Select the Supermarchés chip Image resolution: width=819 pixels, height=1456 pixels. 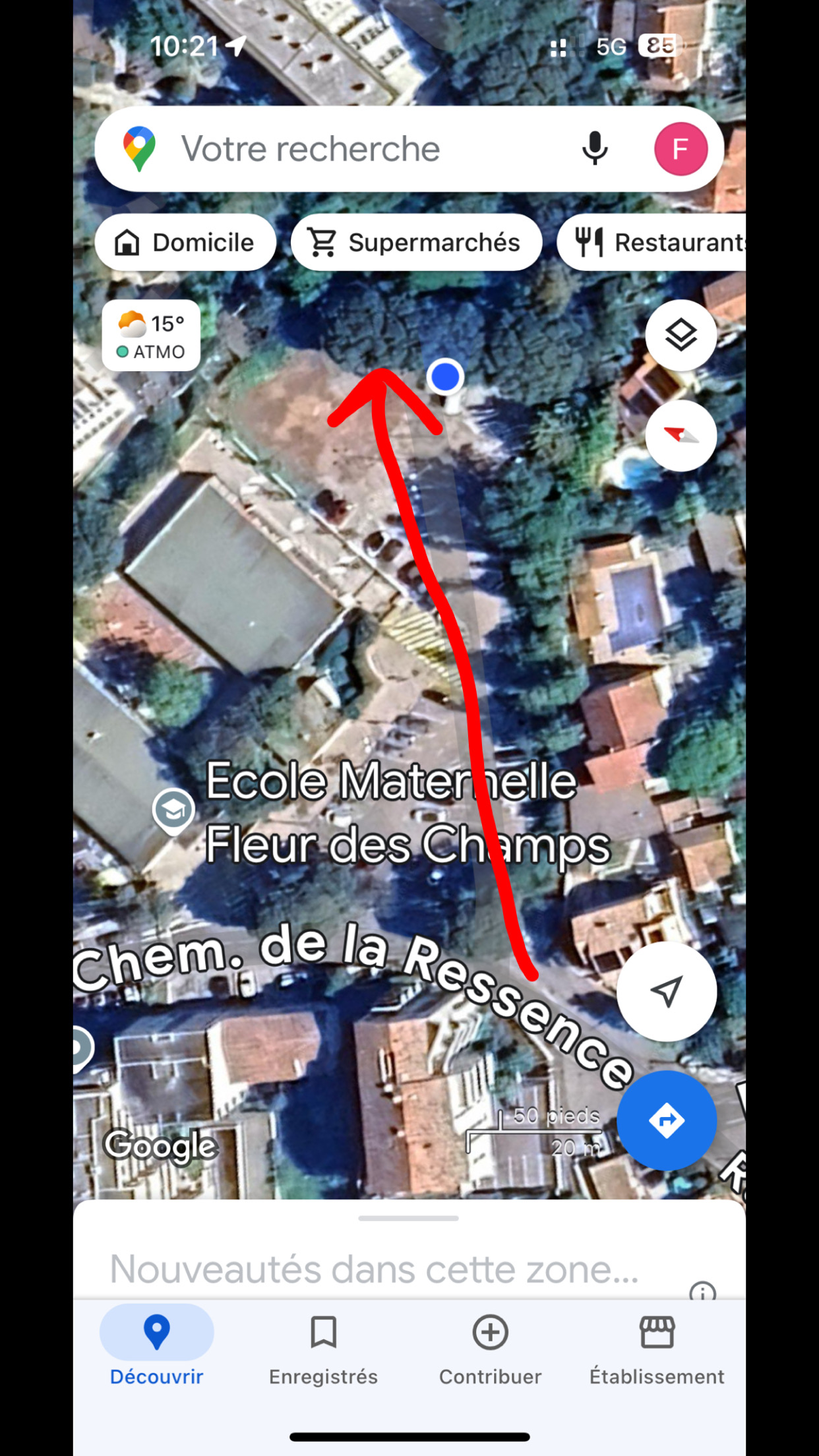click(x=417, y=243)
